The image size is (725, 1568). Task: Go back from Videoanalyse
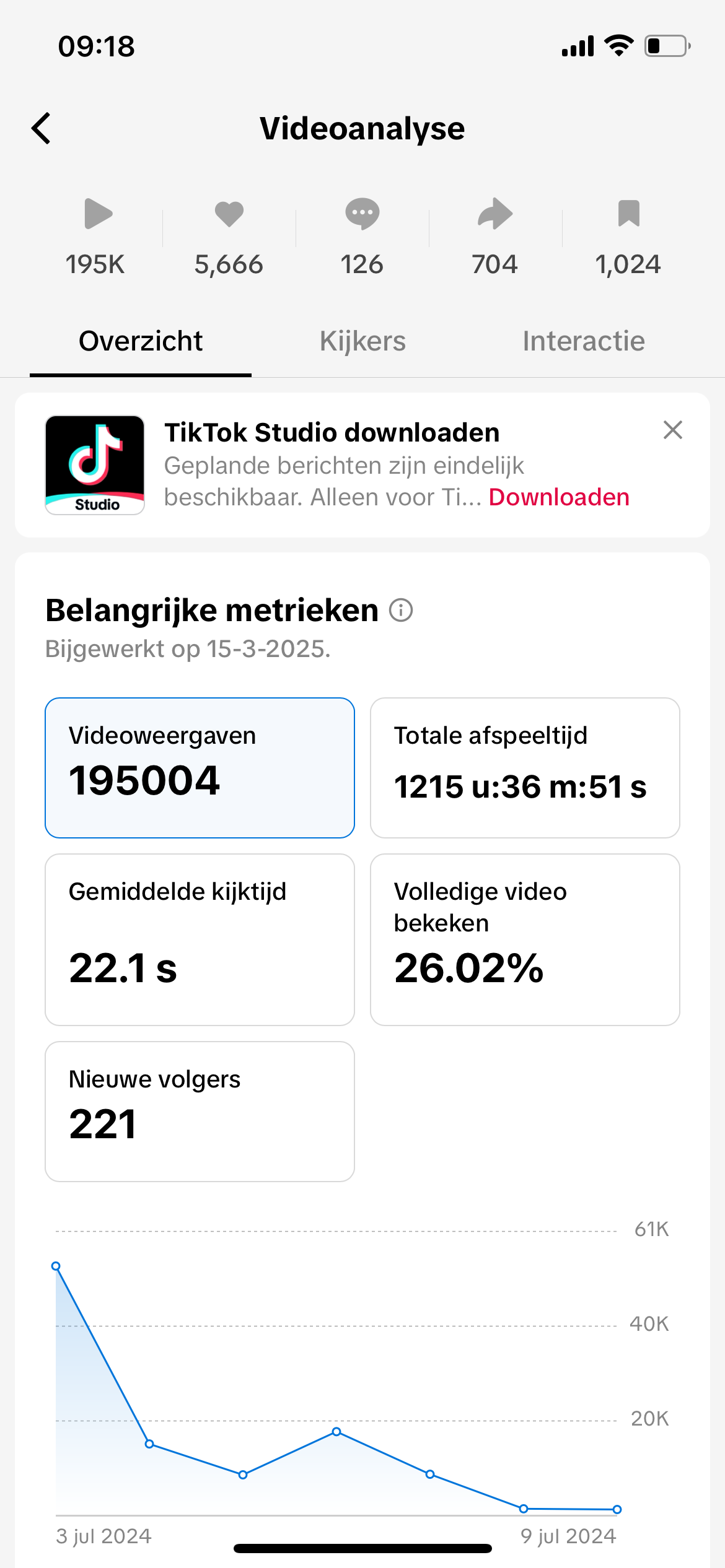42,129
